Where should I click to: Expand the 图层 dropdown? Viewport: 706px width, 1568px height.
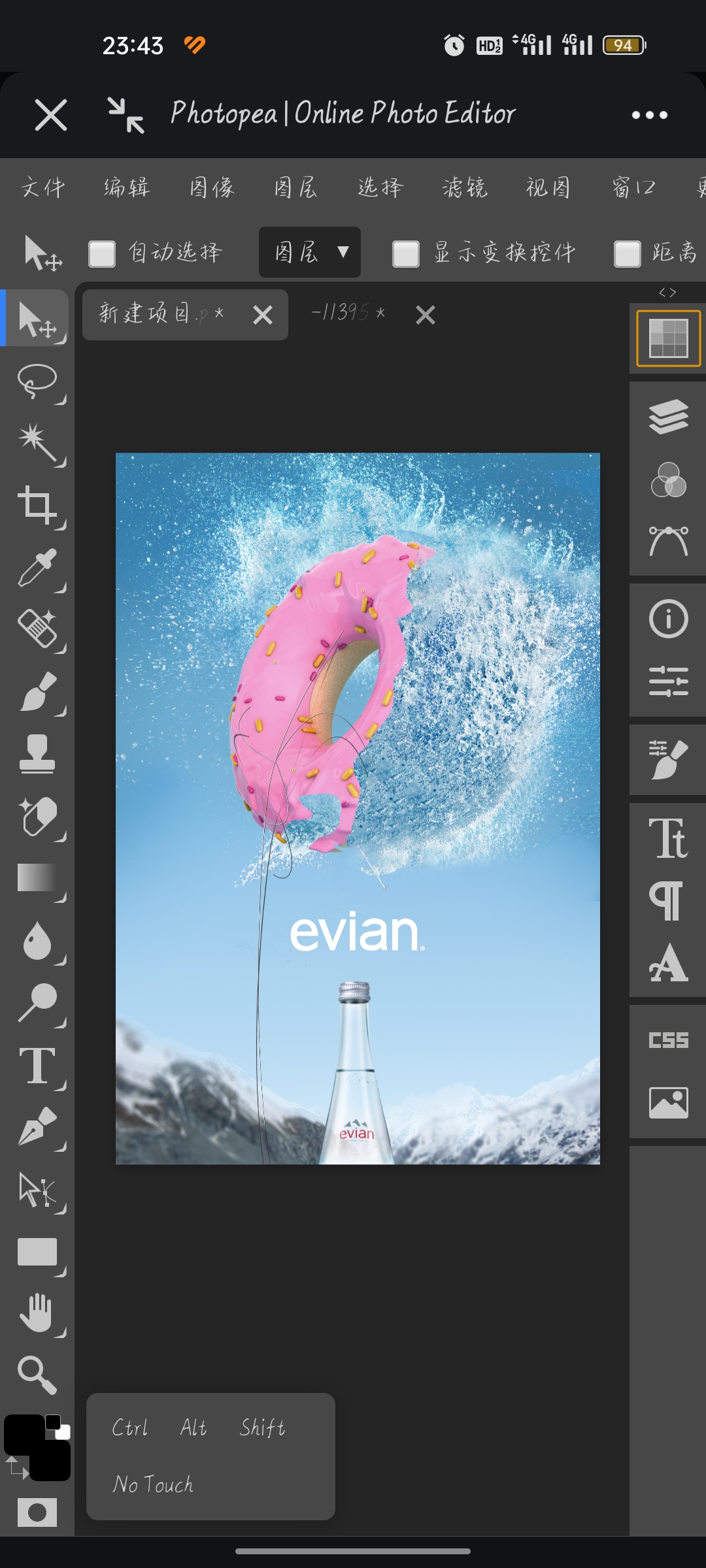(310, 252)
